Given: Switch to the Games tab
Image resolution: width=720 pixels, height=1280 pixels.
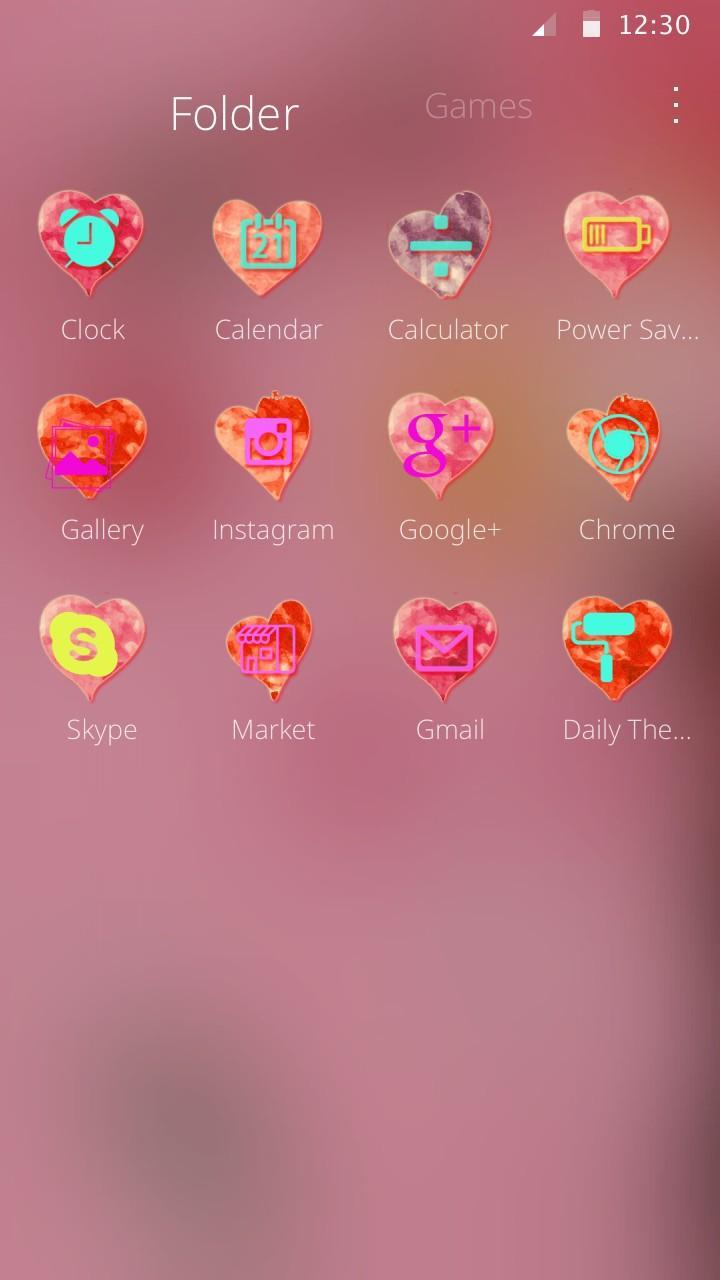Looking at the screenshot, I should point(478,106).
